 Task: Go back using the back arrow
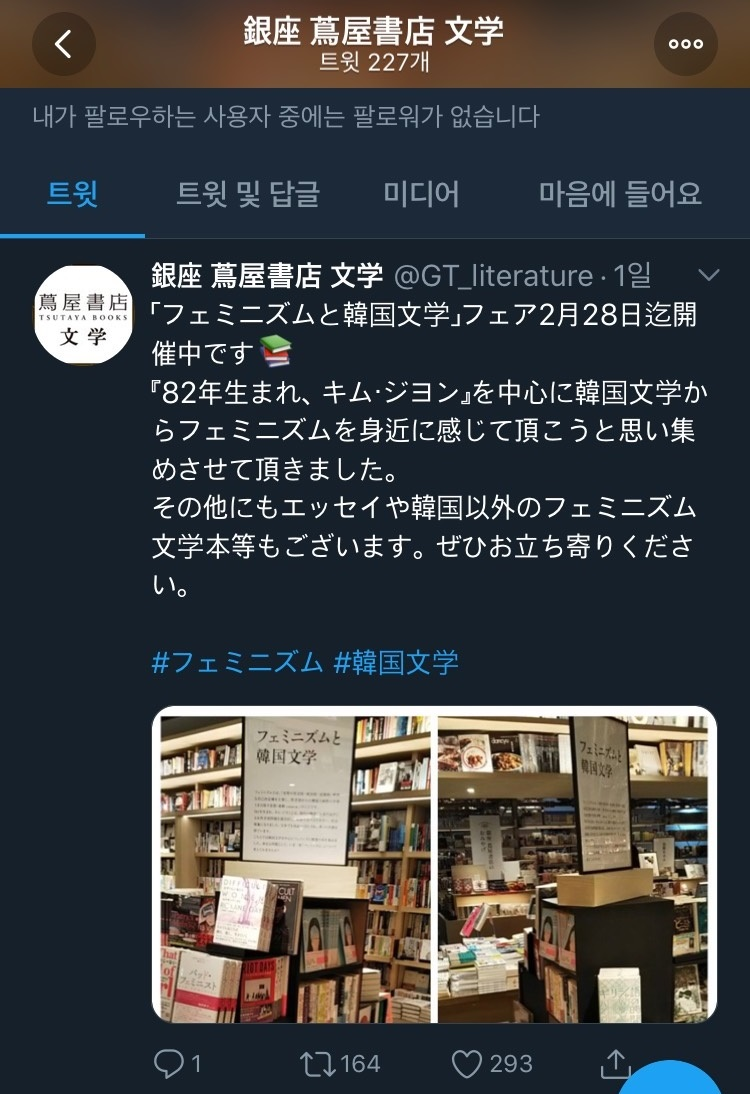coord(64,44)
